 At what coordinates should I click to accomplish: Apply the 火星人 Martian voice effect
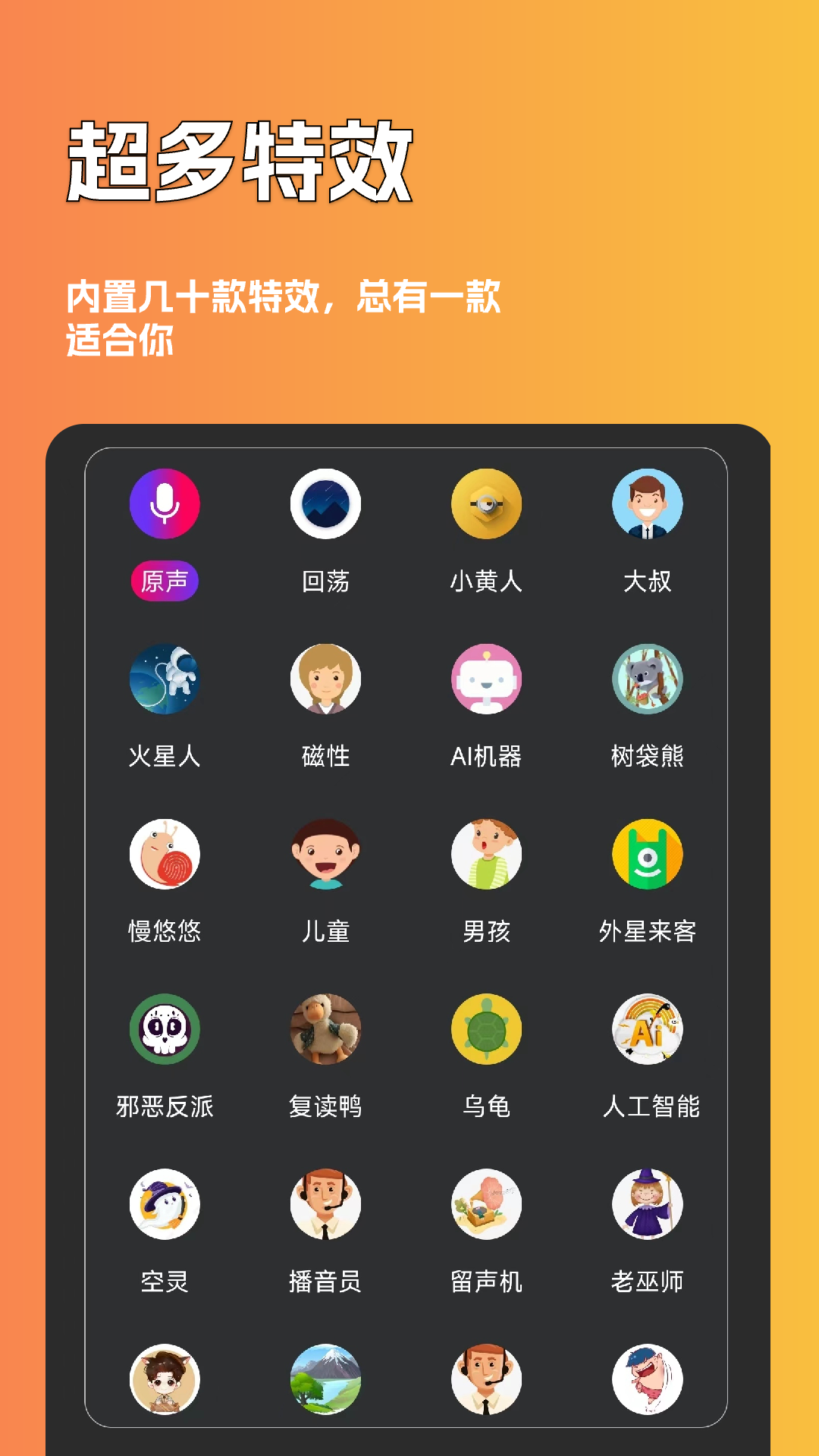click(x=164, y=680)
